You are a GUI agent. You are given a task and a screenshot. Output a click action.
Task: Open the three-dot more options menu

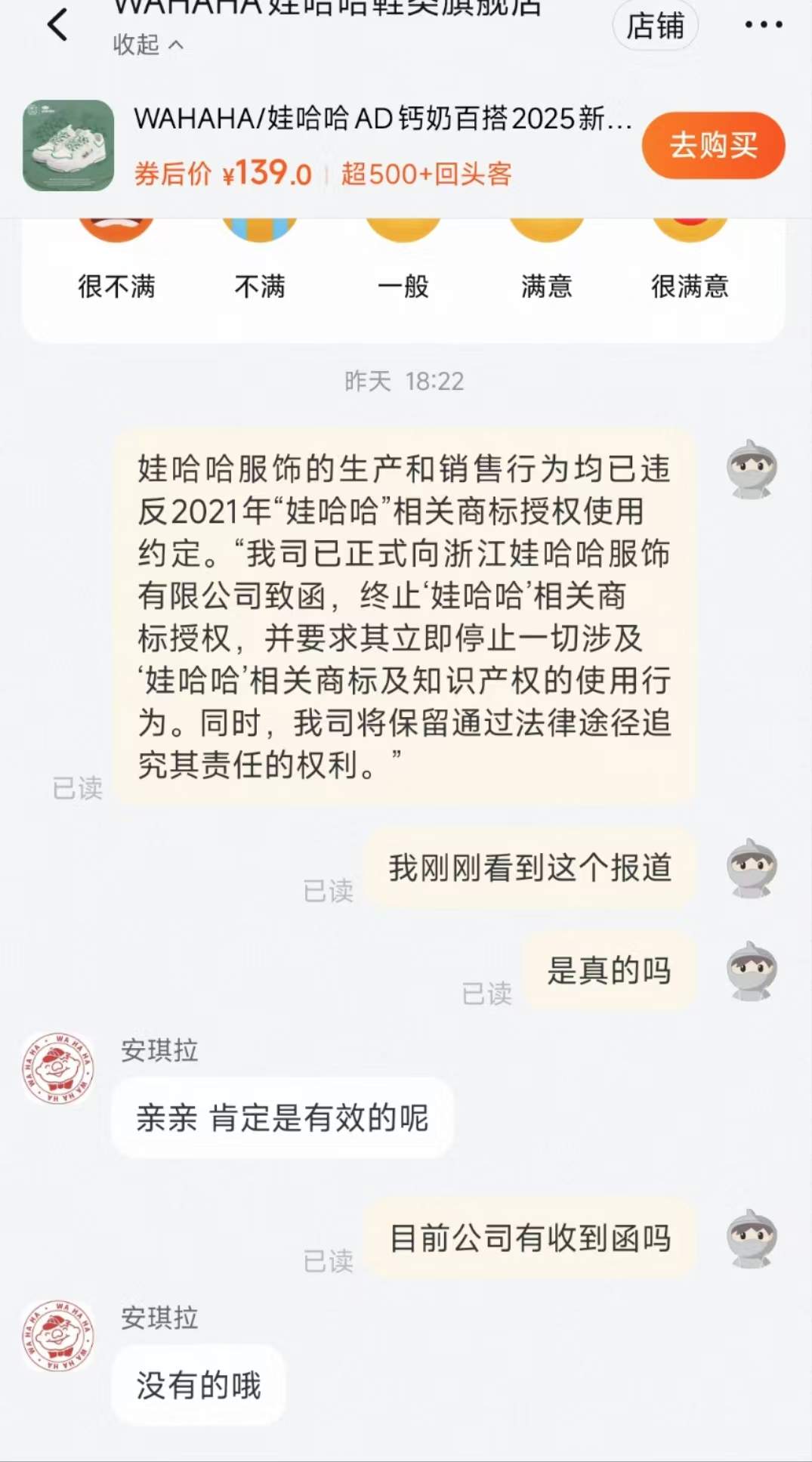click(x=763, y=24)
